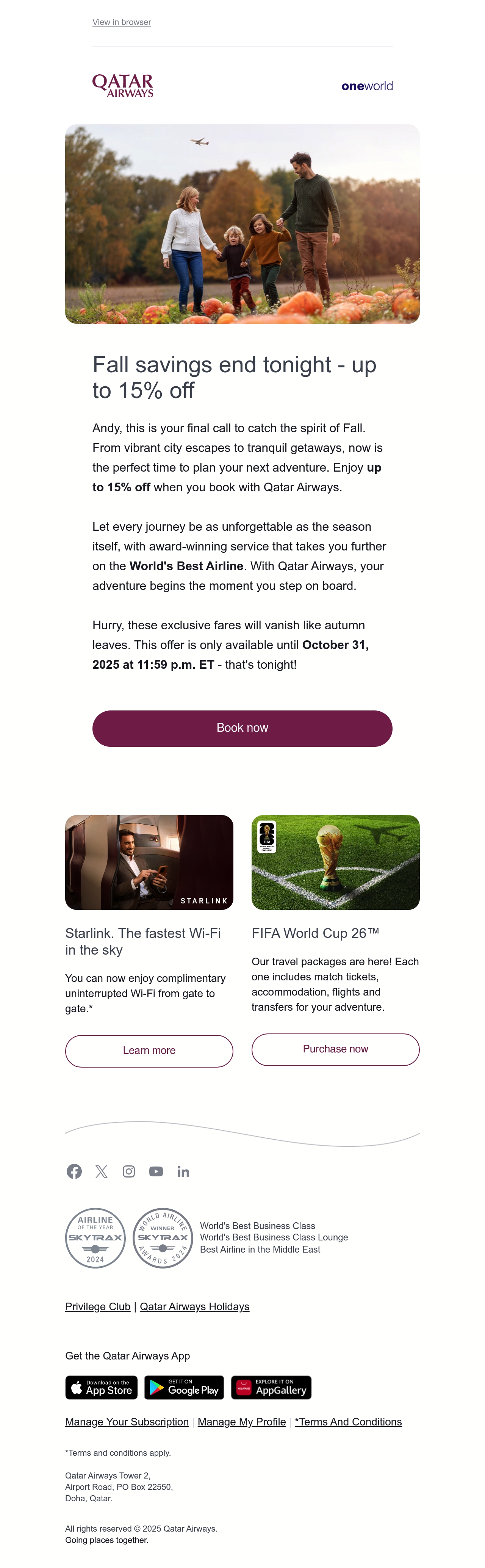Open the fall family hero image

click(x=242, y=224)
